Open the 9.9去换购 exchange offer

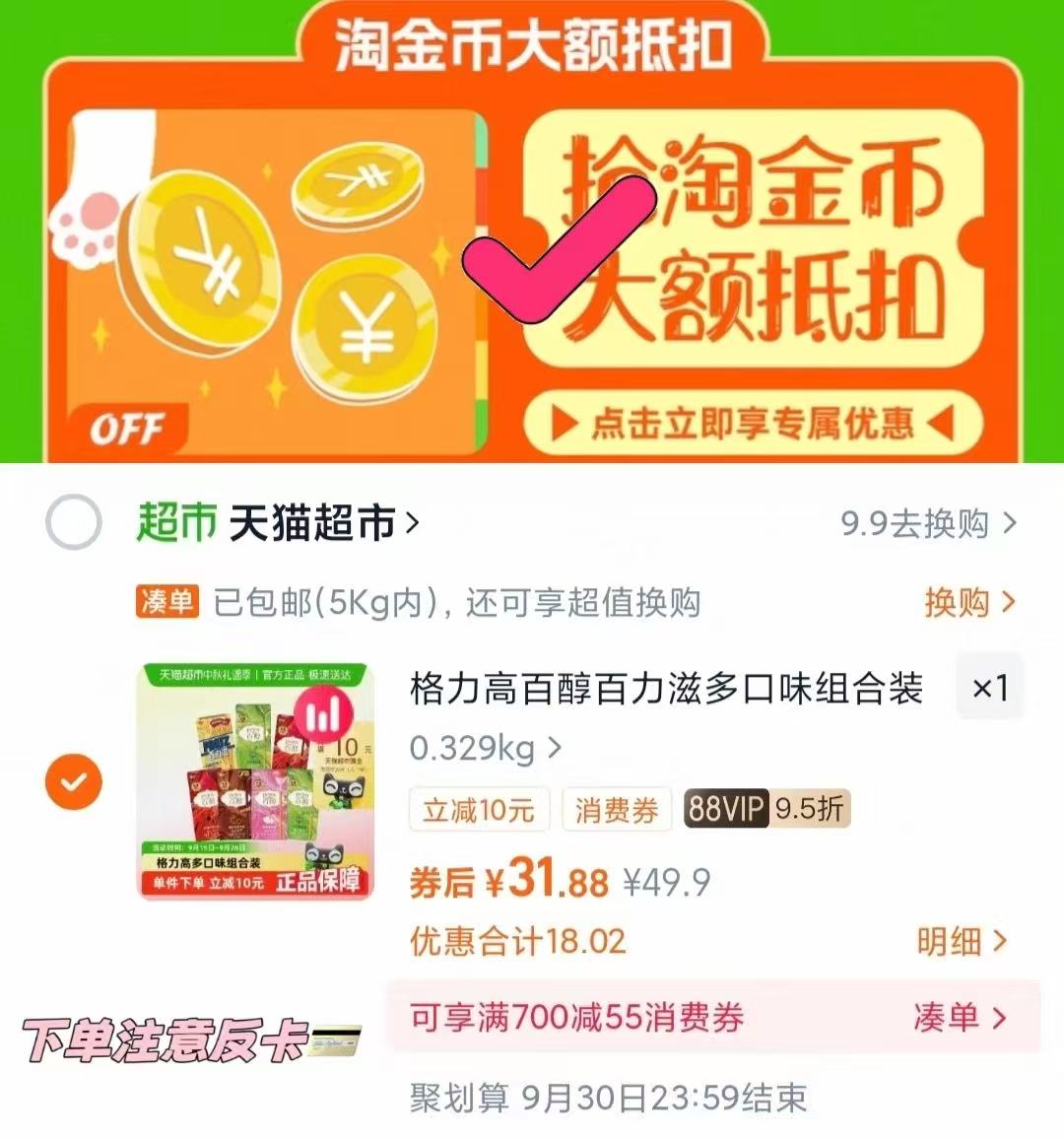click(x=916, y=524)
